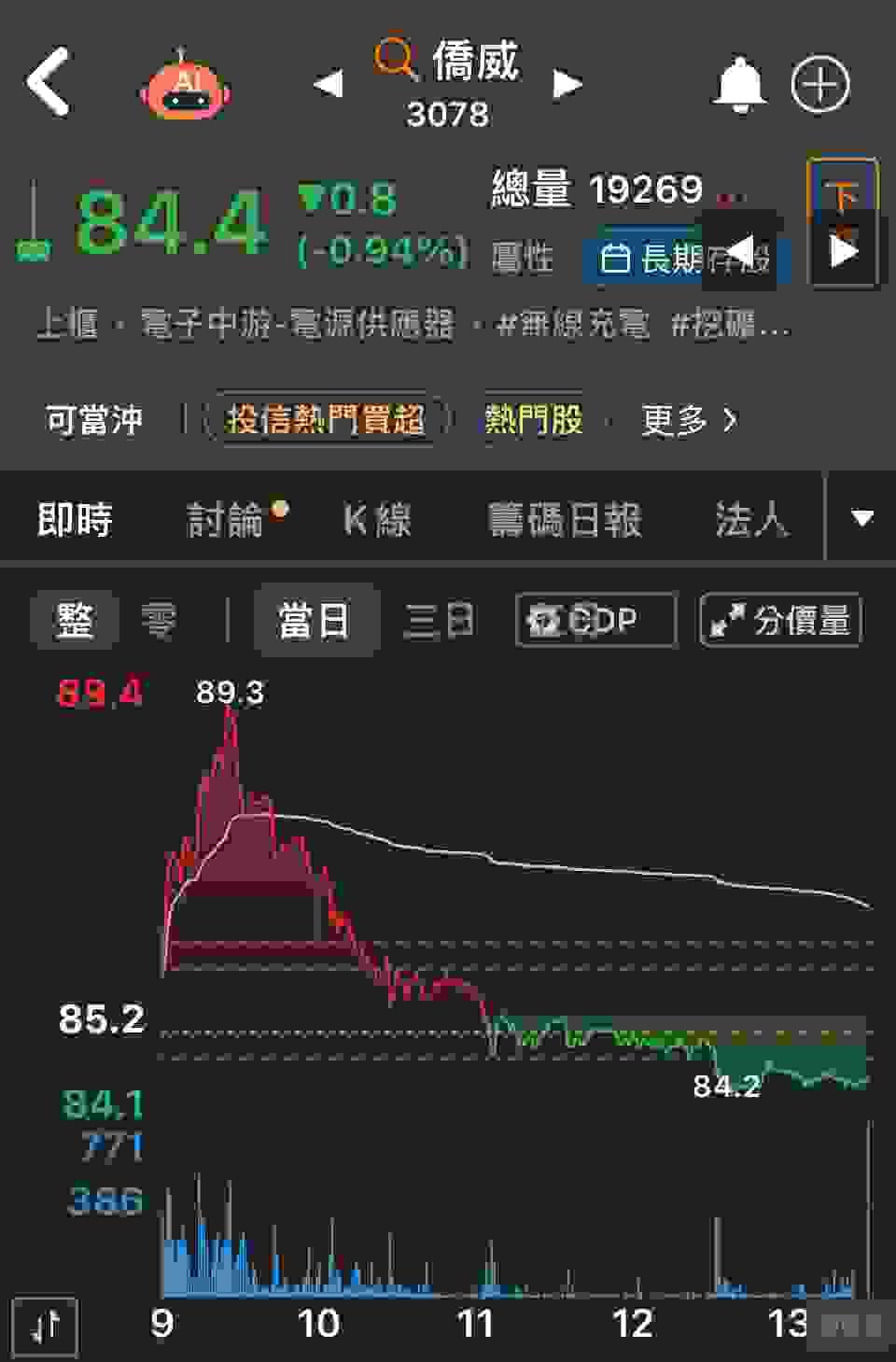Open price alert notifications bell
Viewport: 896px width, 1362px height.
740,86
